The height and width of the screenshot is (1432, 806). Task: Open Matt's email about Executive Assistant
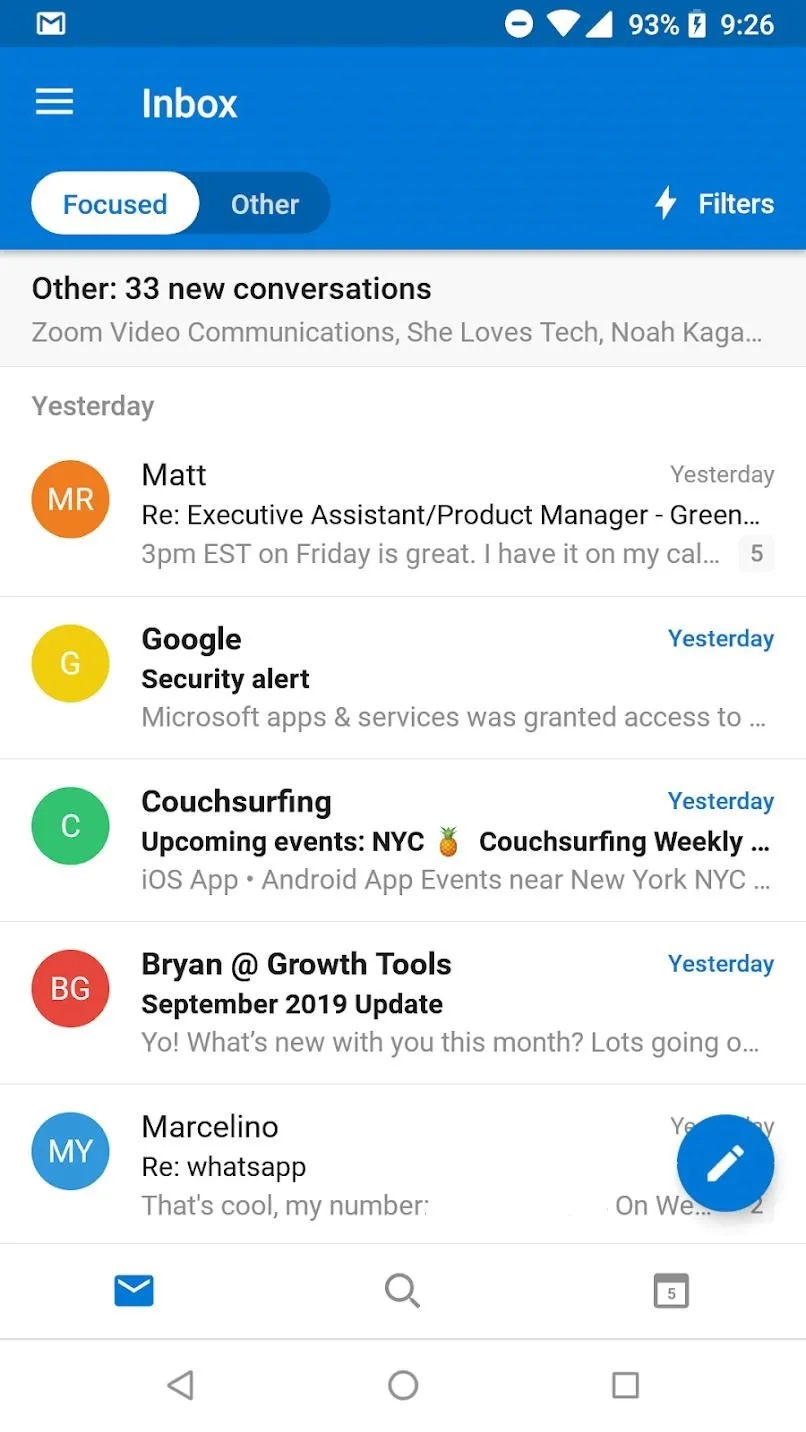(403, 515)
